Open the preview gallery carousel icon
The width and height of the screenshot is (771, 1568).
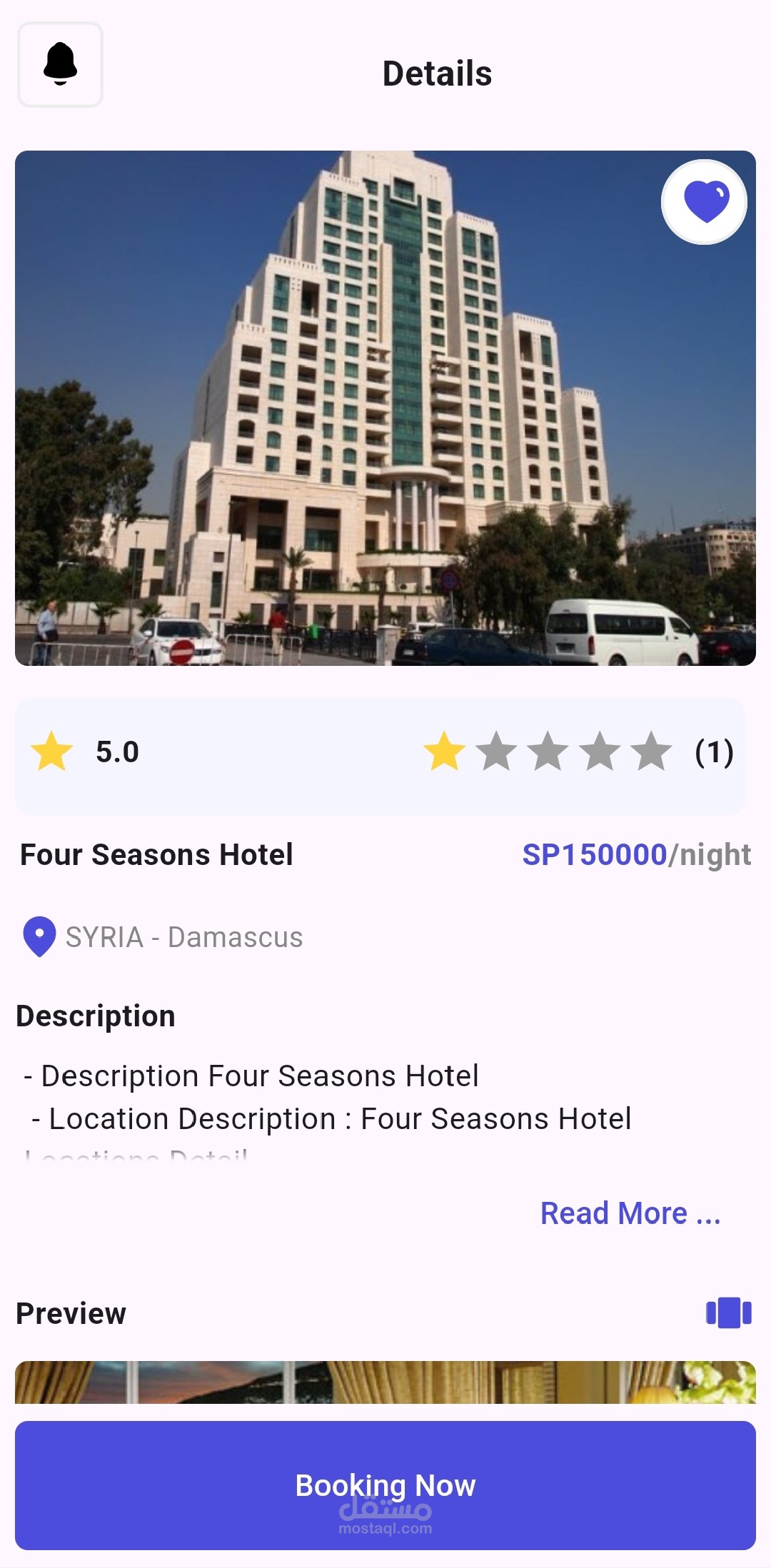[x=728, y=1312]
